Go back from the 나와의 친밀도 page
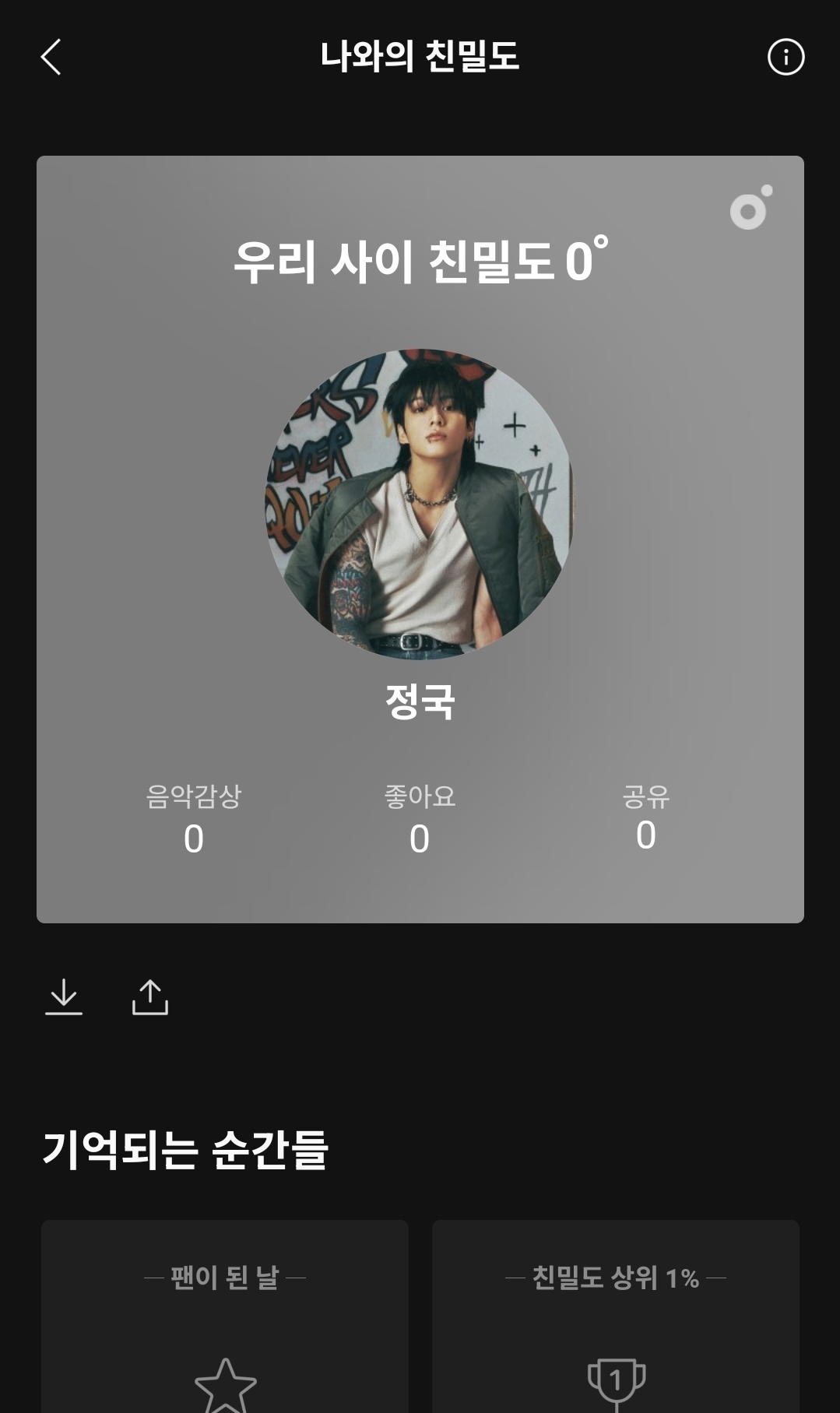840x1413 pixels. (x=51, y=58)
